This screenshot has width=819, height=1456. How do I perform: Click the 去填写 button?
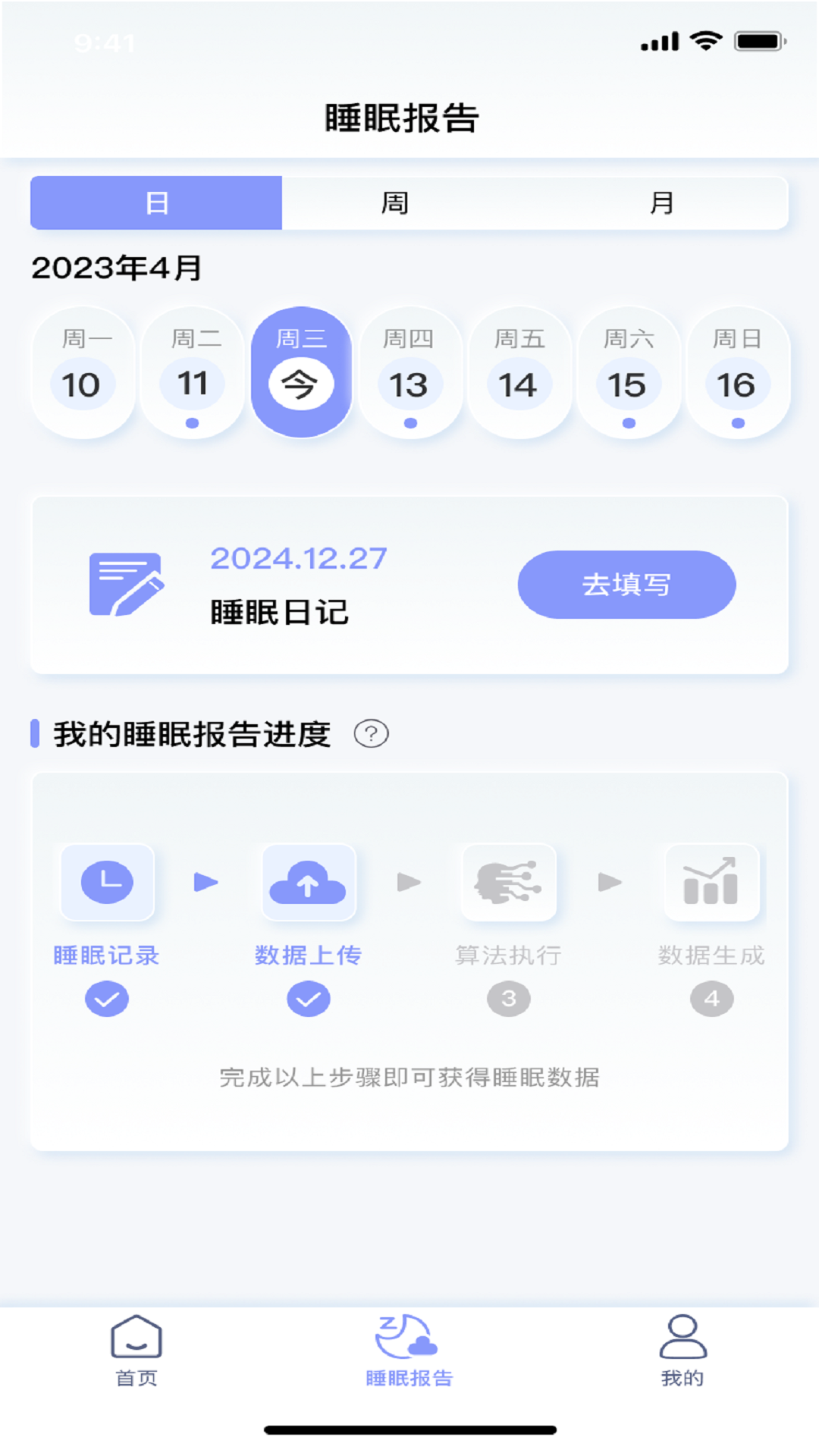tap(626, 584)
